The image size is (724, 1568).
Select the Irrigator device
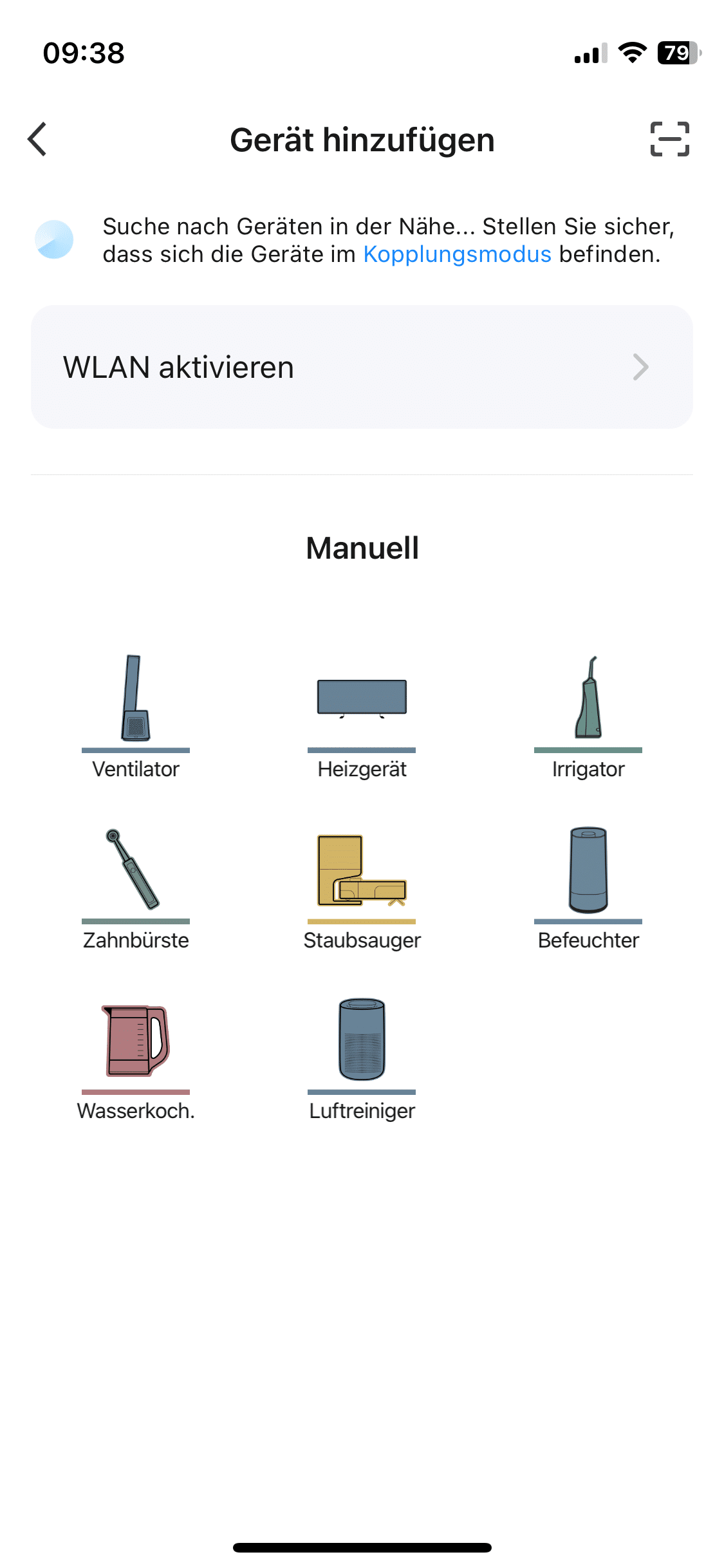tap(588, 716)
